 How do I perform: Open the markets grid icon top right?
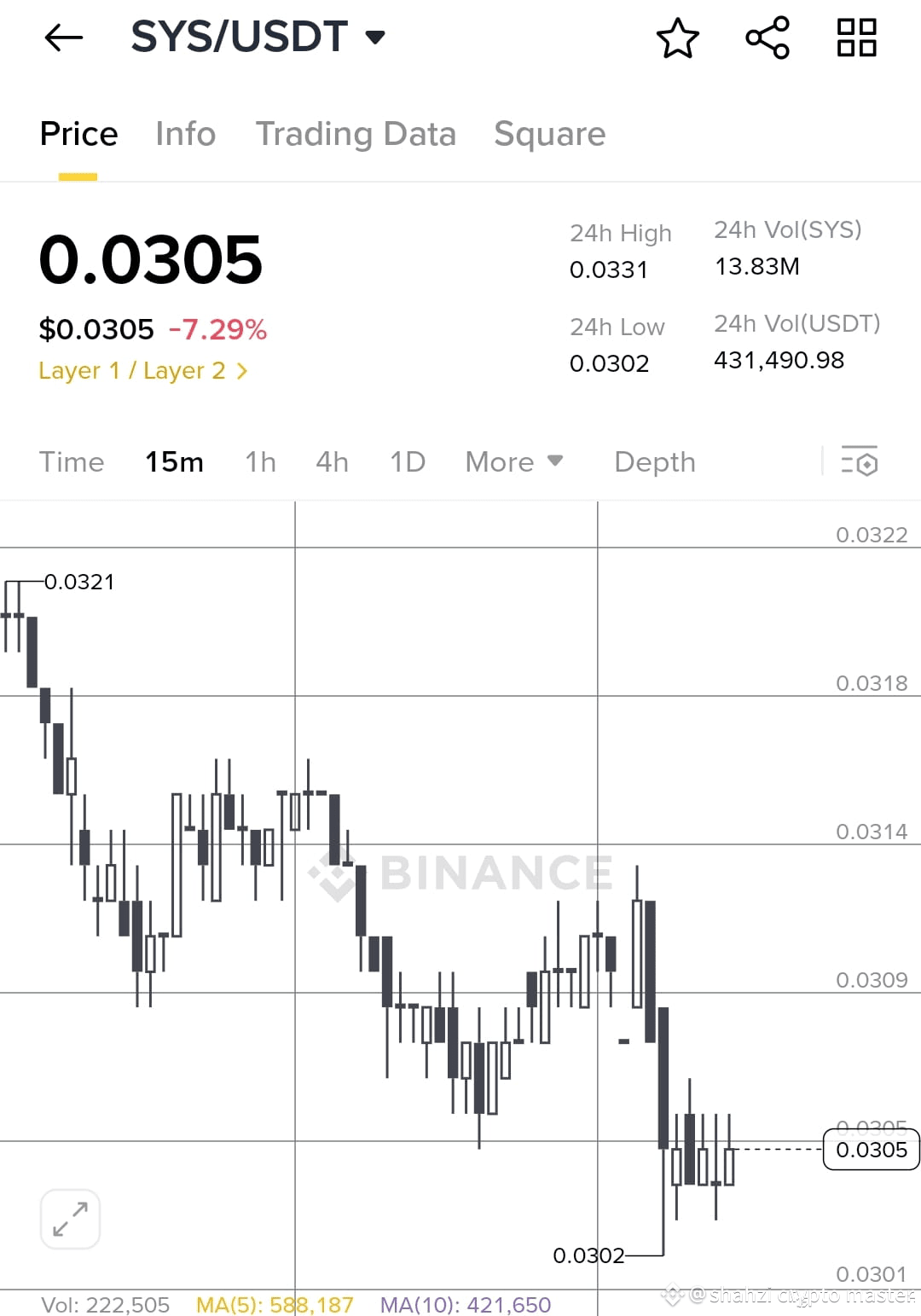pyautogui.click(x=856, y=38)
